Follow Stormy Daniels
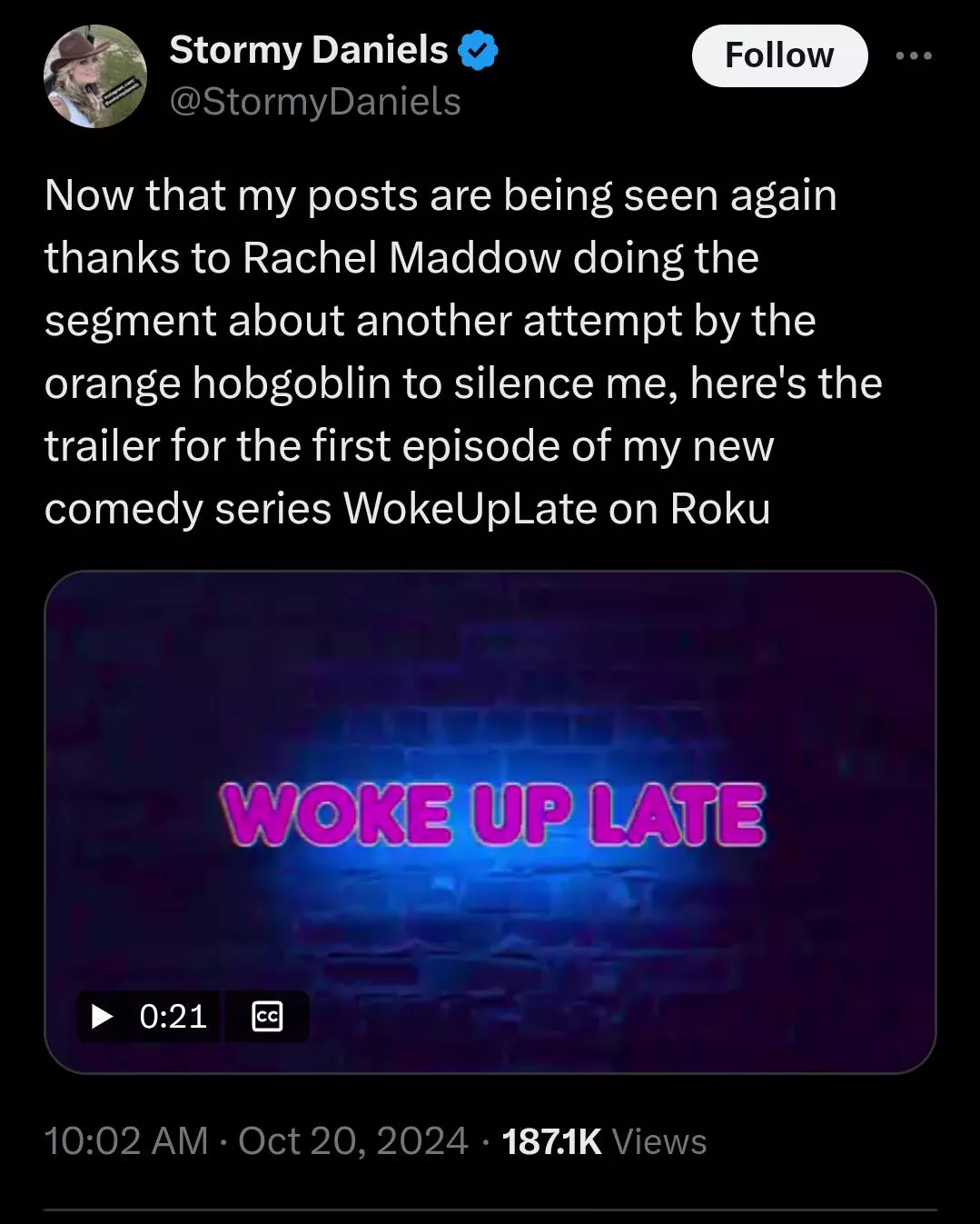Image resolution: width=980 pixels, height=1224 pixels. (x=778, y=55)
